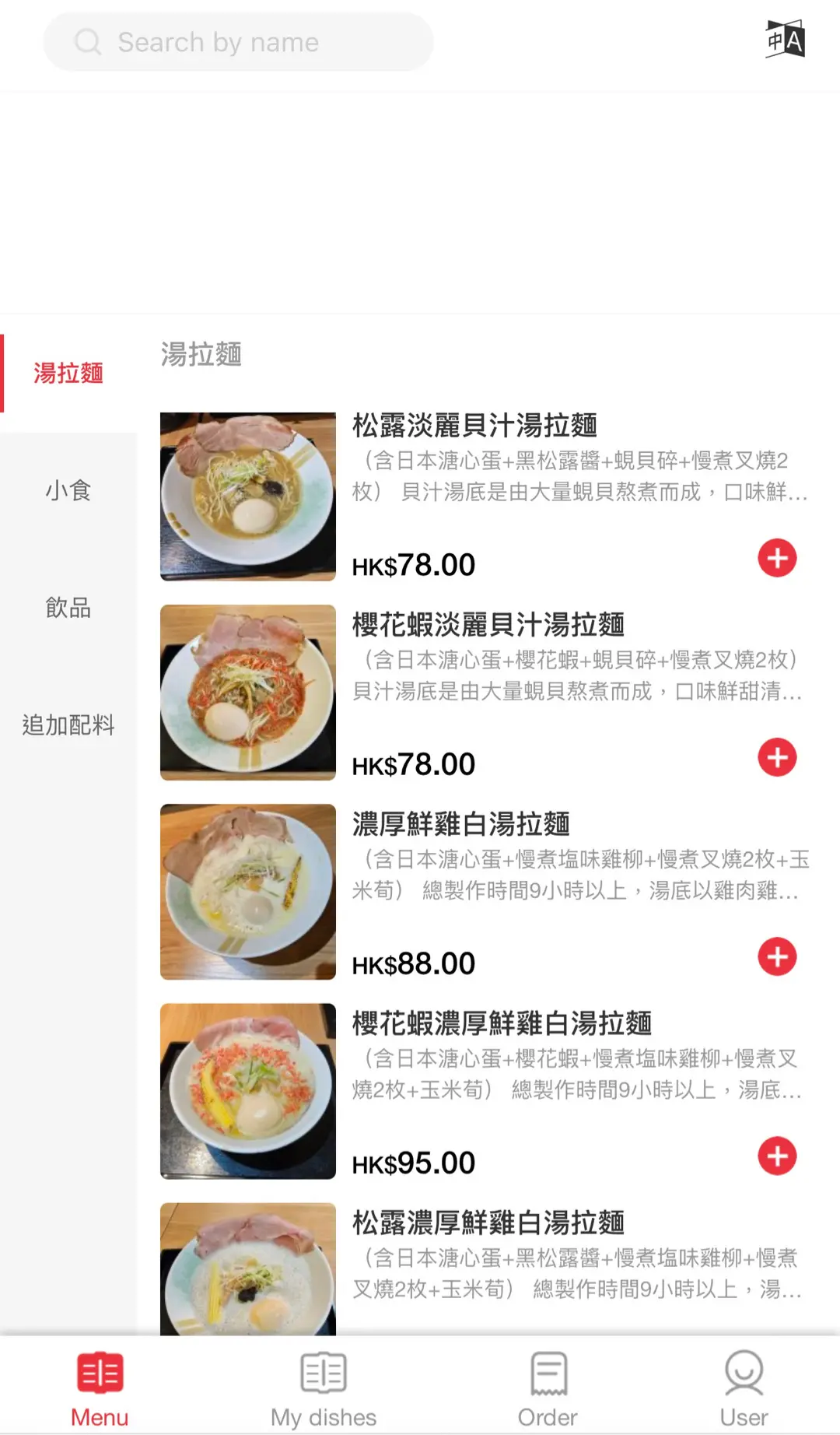
Task: Switch to the Order tab
Action: (x=548, y=1390)
